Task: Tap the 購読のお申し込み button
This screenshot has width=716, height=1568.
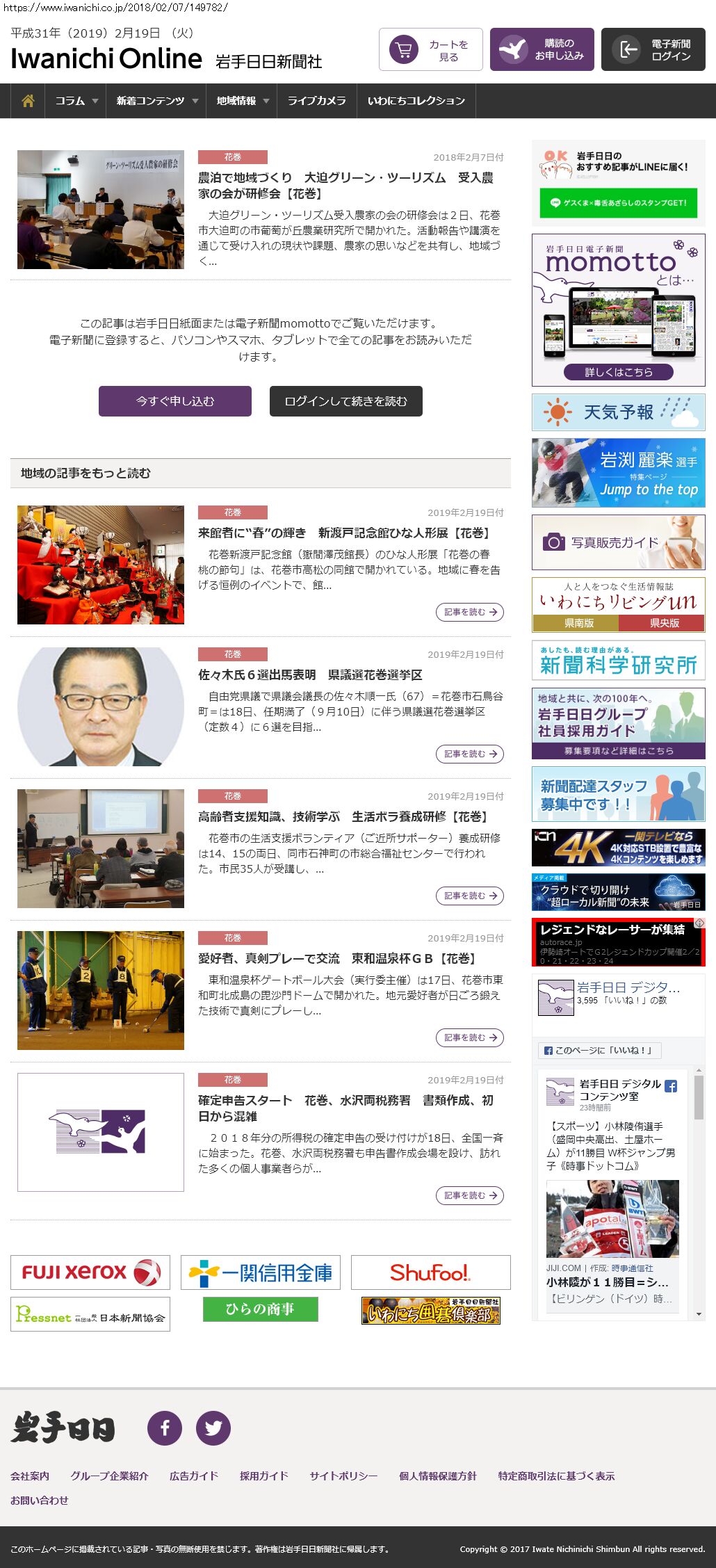Action: (542, 49)
